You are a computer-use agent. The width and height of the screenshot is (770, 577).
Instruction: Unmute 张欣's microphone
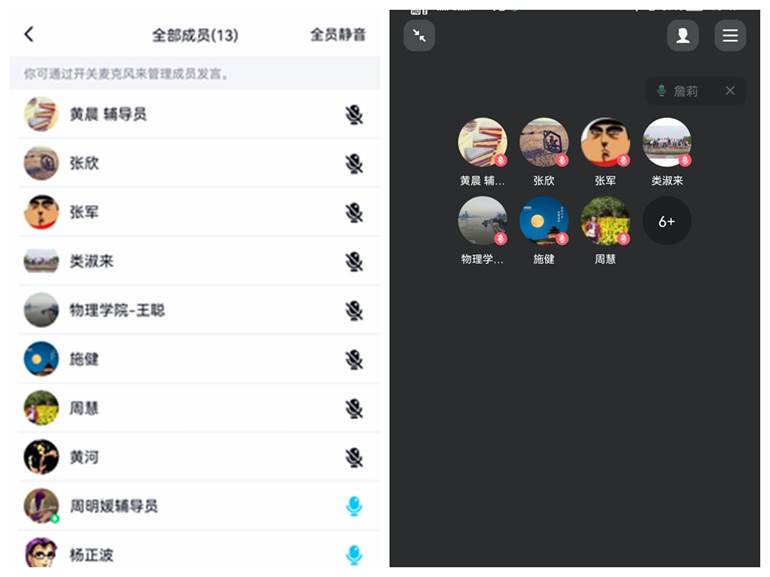tap(354, 163)
